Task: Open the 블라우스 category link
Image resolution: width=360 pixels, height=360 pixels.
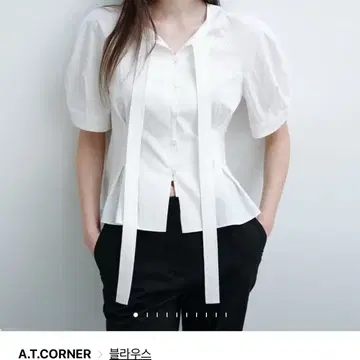Action: [x=130, y=354]
